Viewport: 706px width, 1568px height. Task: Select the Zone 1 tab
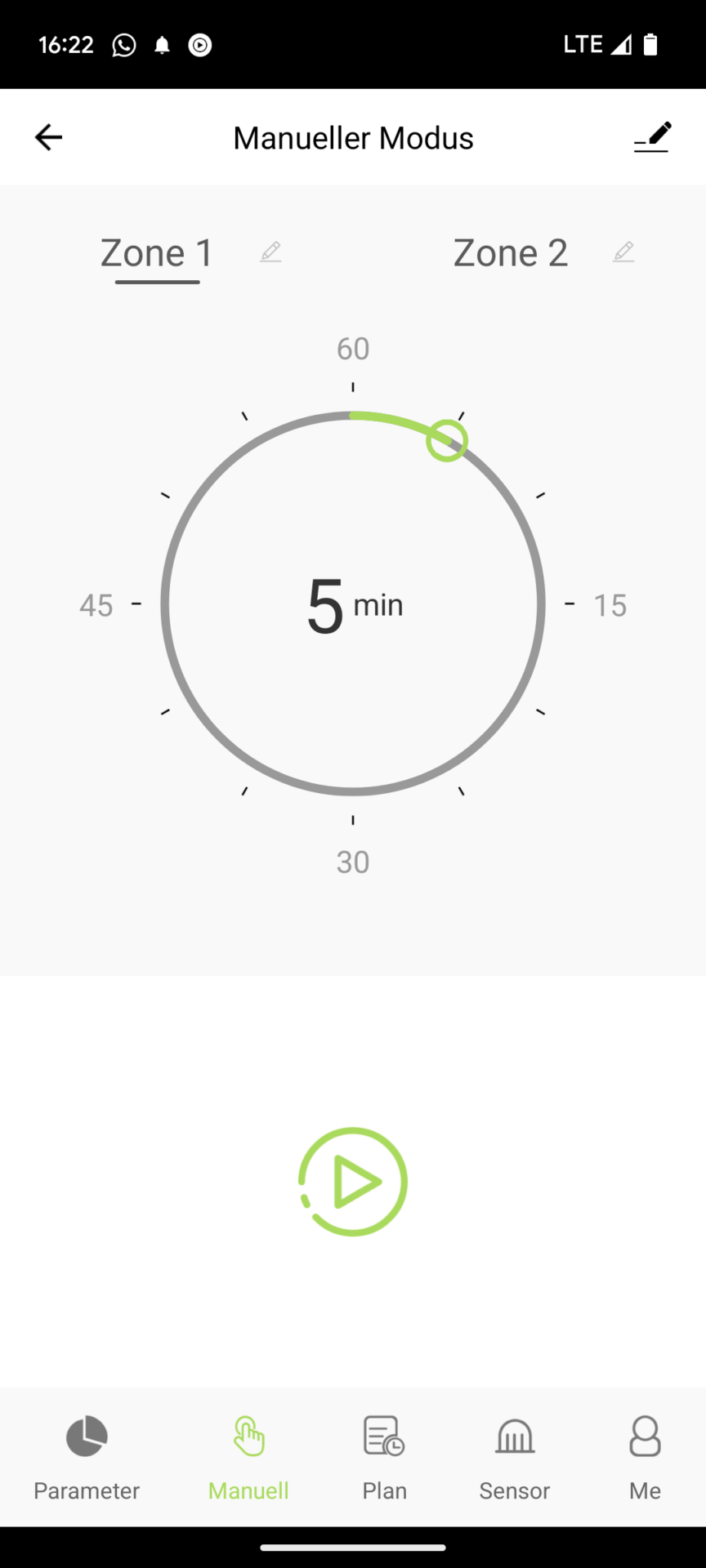point(157,253)
